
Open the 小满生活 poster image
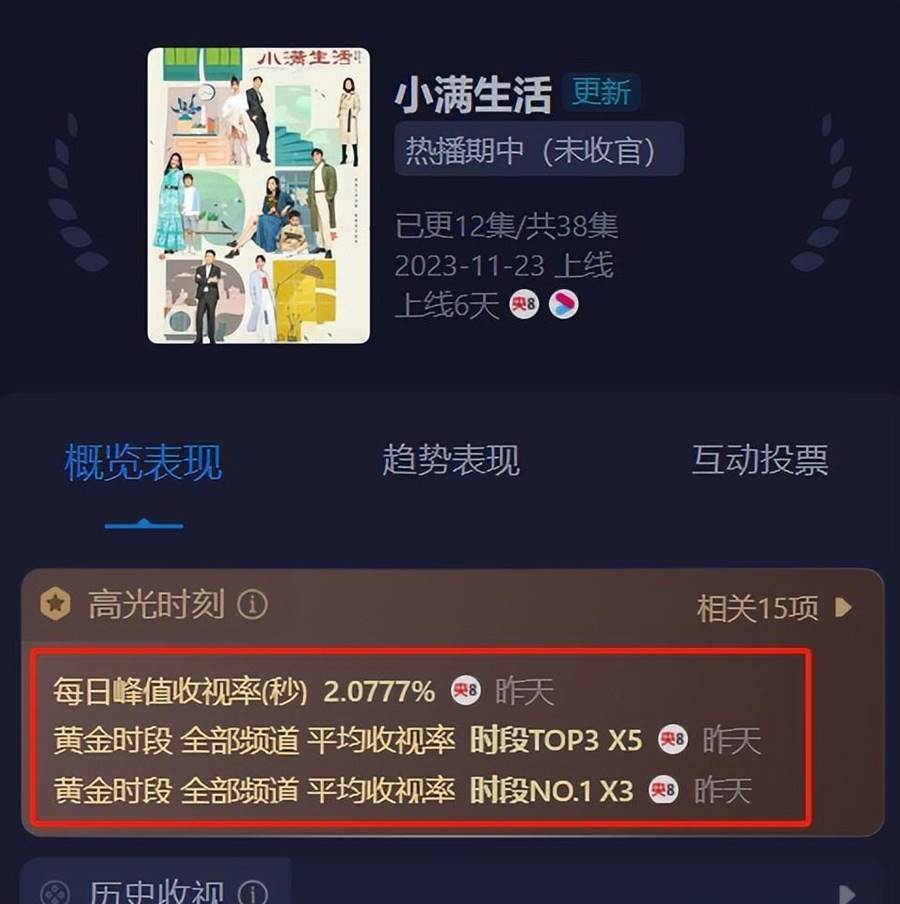[259, 196]
